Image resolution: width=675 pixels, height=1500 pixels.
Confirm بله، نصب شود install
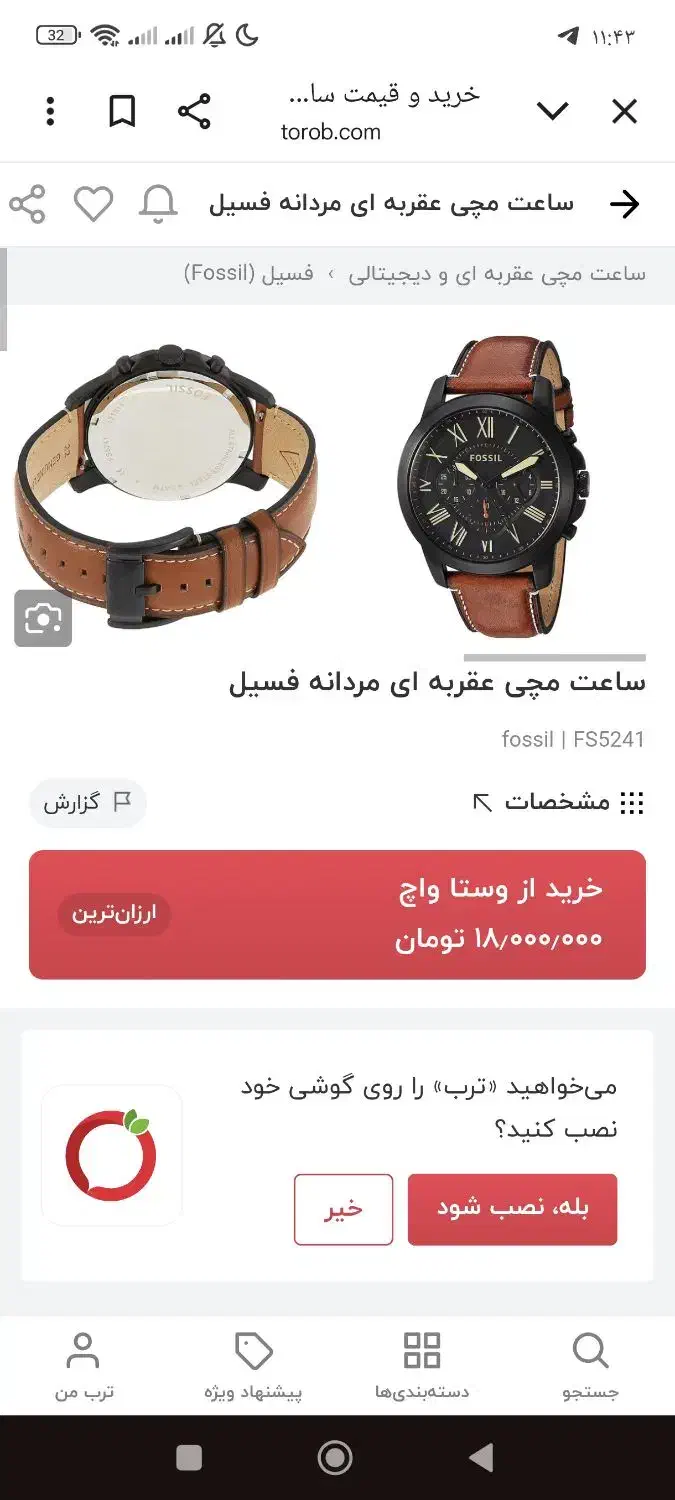512,1208
